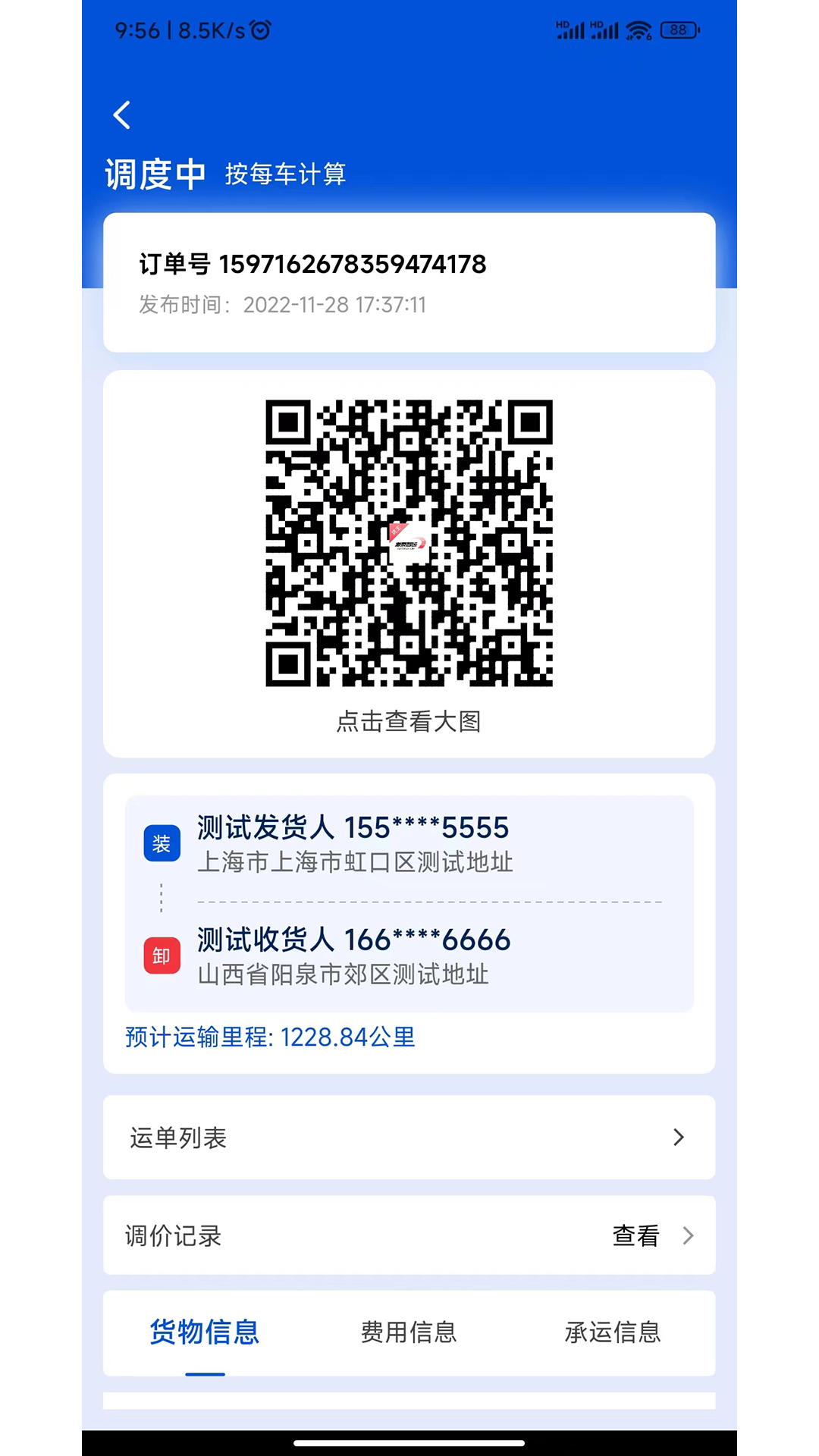819x1456 pixels.
Task: Switch to the 费用信息 tab
Action: point(409,1332)
